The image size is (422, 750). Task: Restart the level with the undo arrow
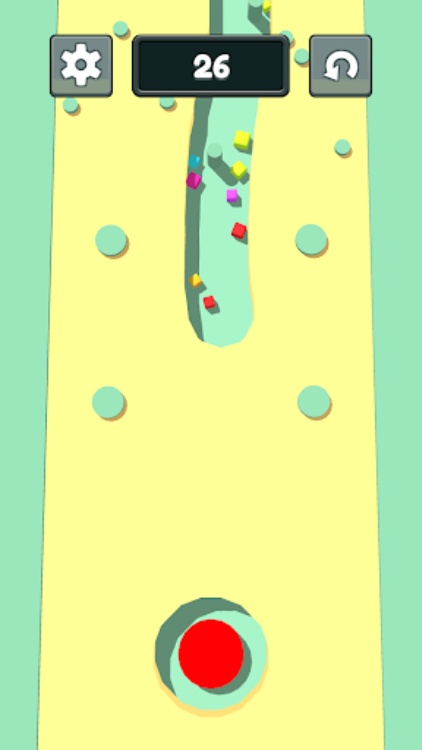point(340,66)
